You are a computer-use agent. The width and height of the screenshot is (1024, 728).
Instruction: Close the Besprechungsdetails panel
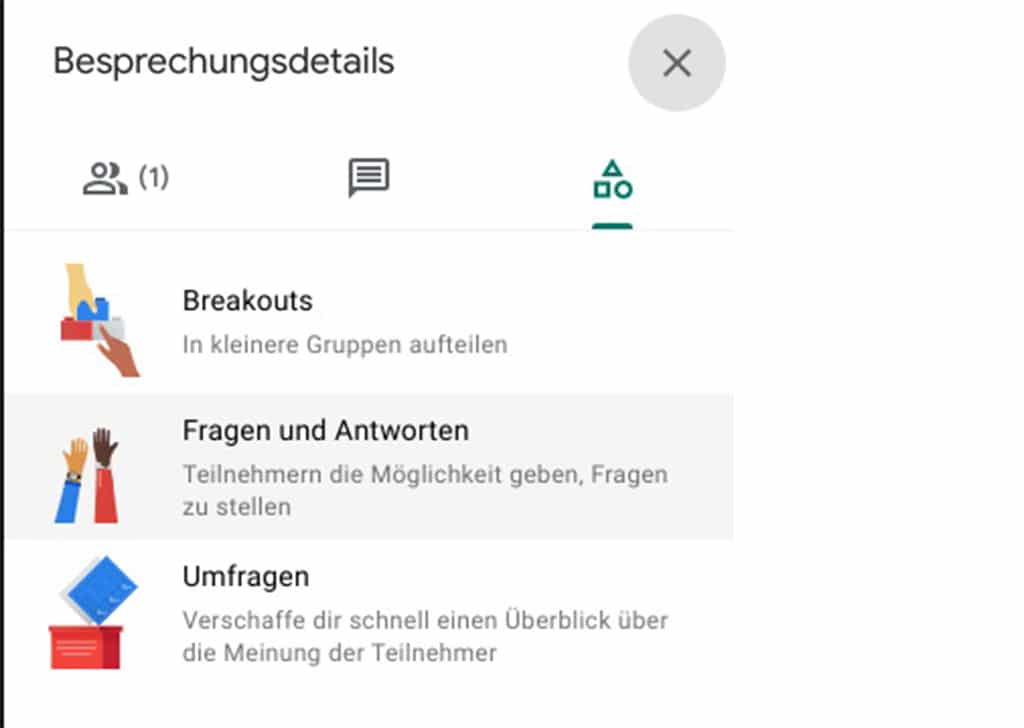676,63
